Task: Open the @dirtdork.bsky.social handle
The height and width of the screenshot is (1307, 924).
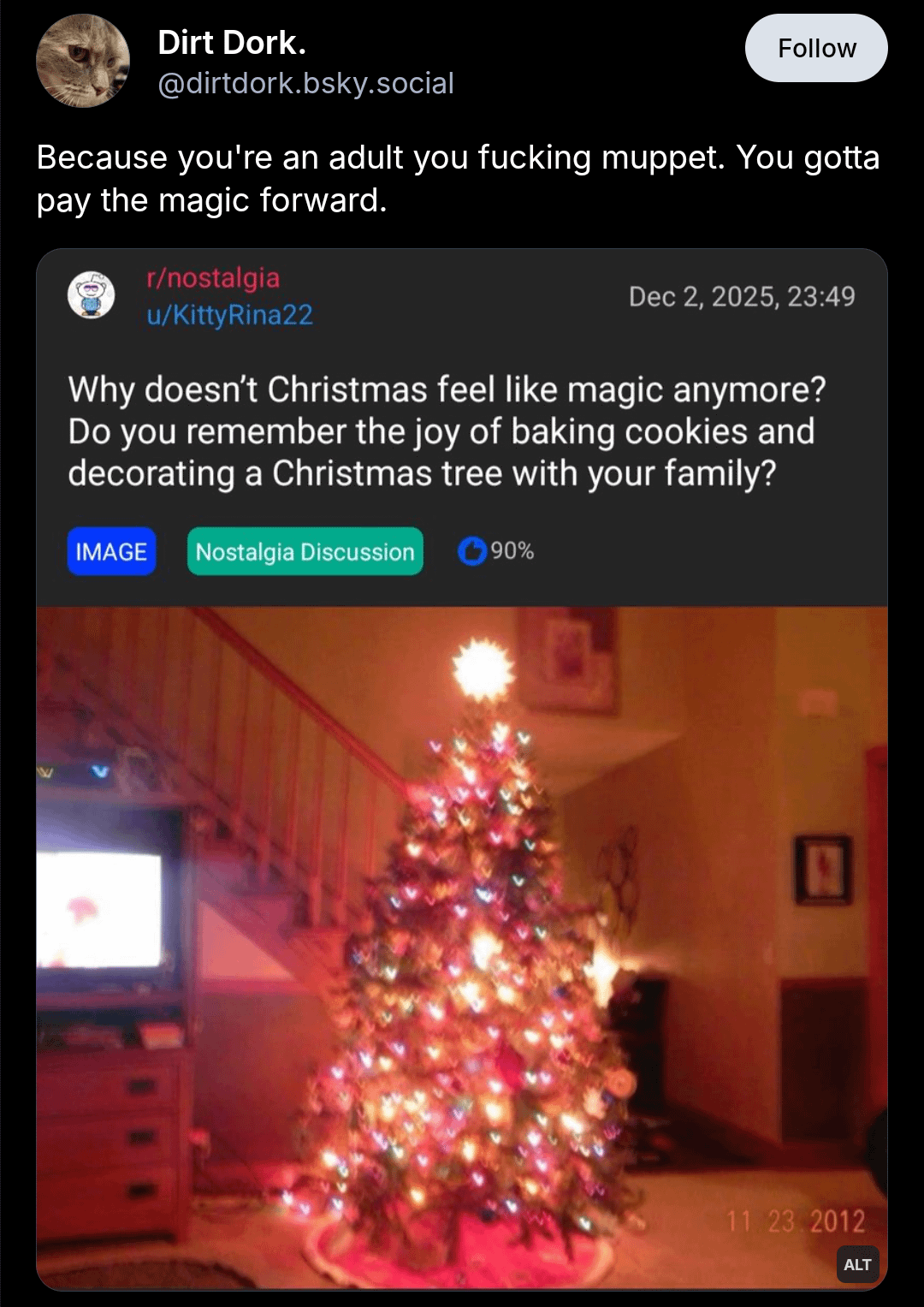Action: tap(305, 84)
